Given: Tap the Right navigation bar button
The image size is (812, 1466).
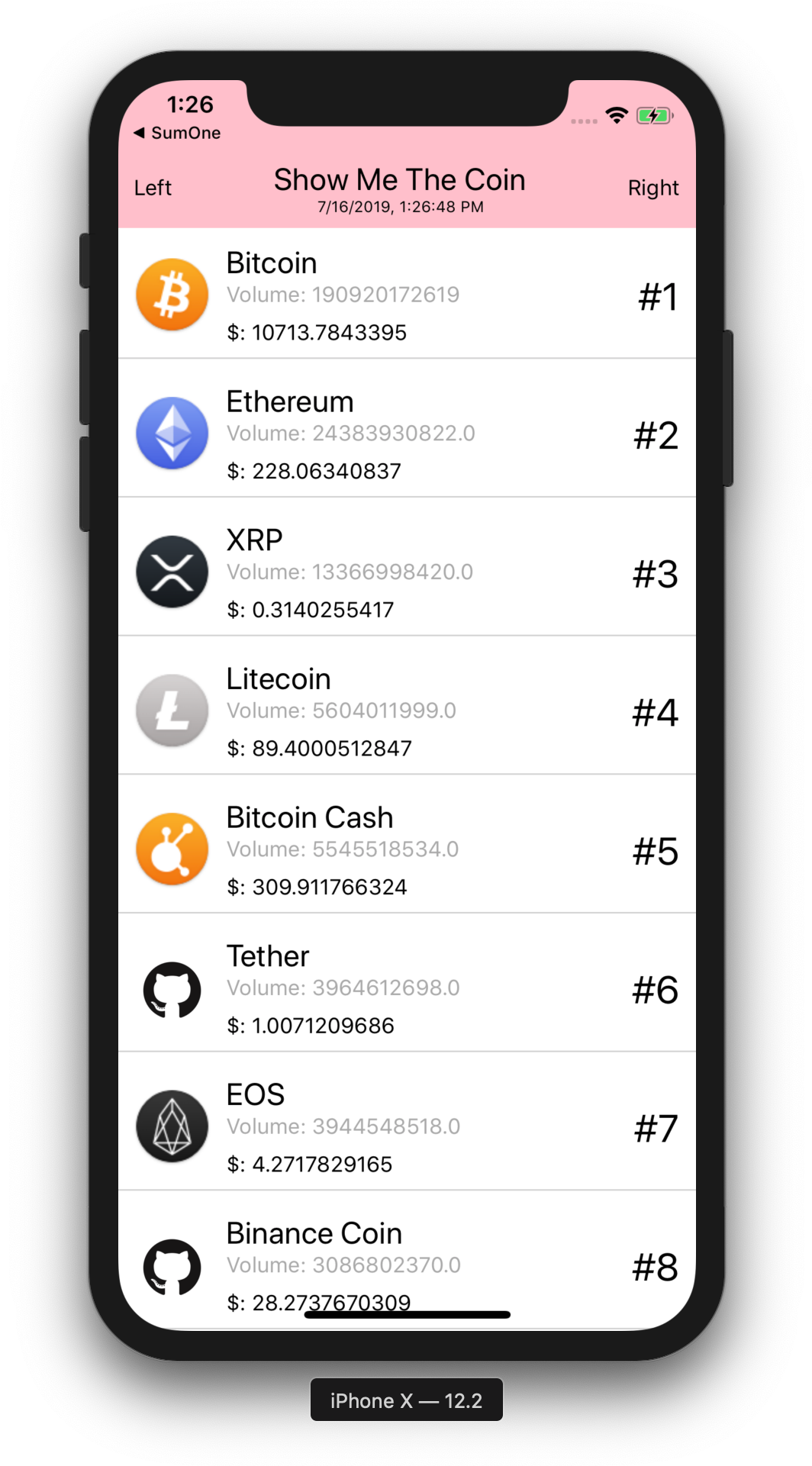Looking at the screenshot, I should click(653, 188).
